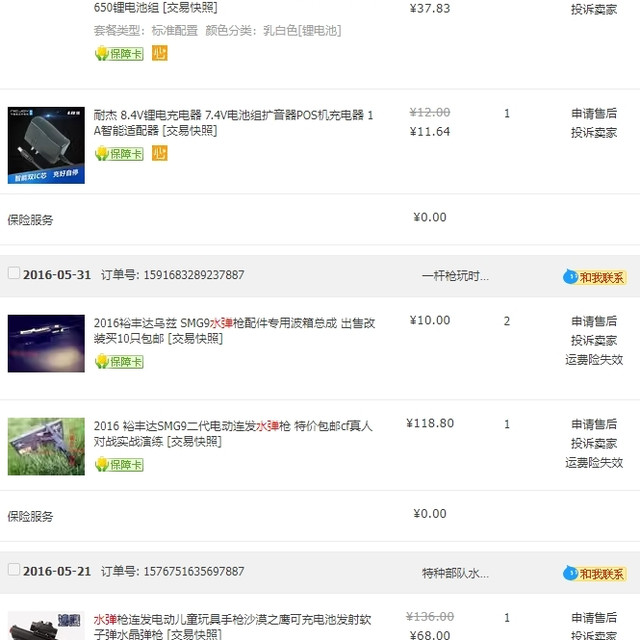Tap 和我联系 for the 2016-05-21 order
Viewport: 640px width, 640px height.
[x=596, y=573]
